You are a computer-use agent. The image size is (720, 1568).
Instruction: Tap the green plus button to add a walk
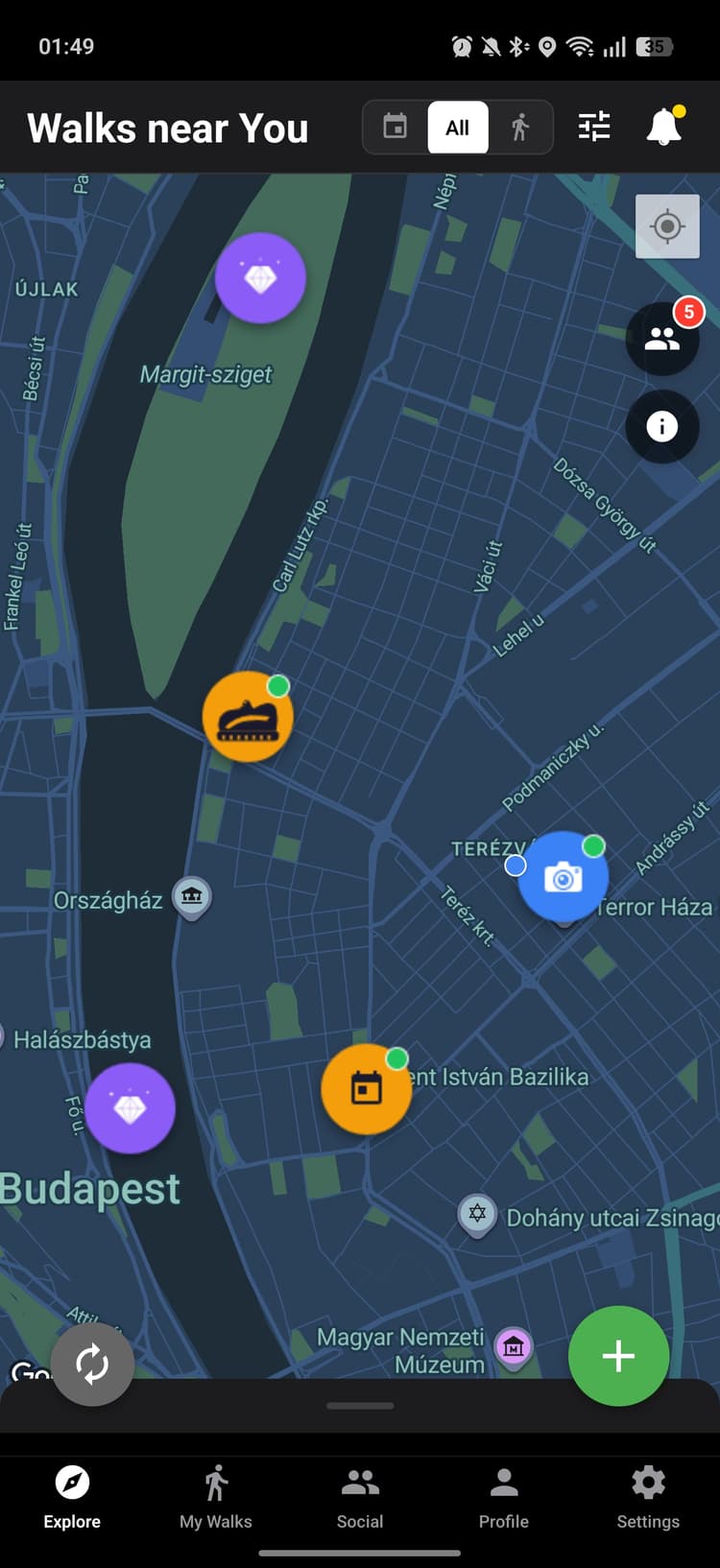click(618, 1356)
